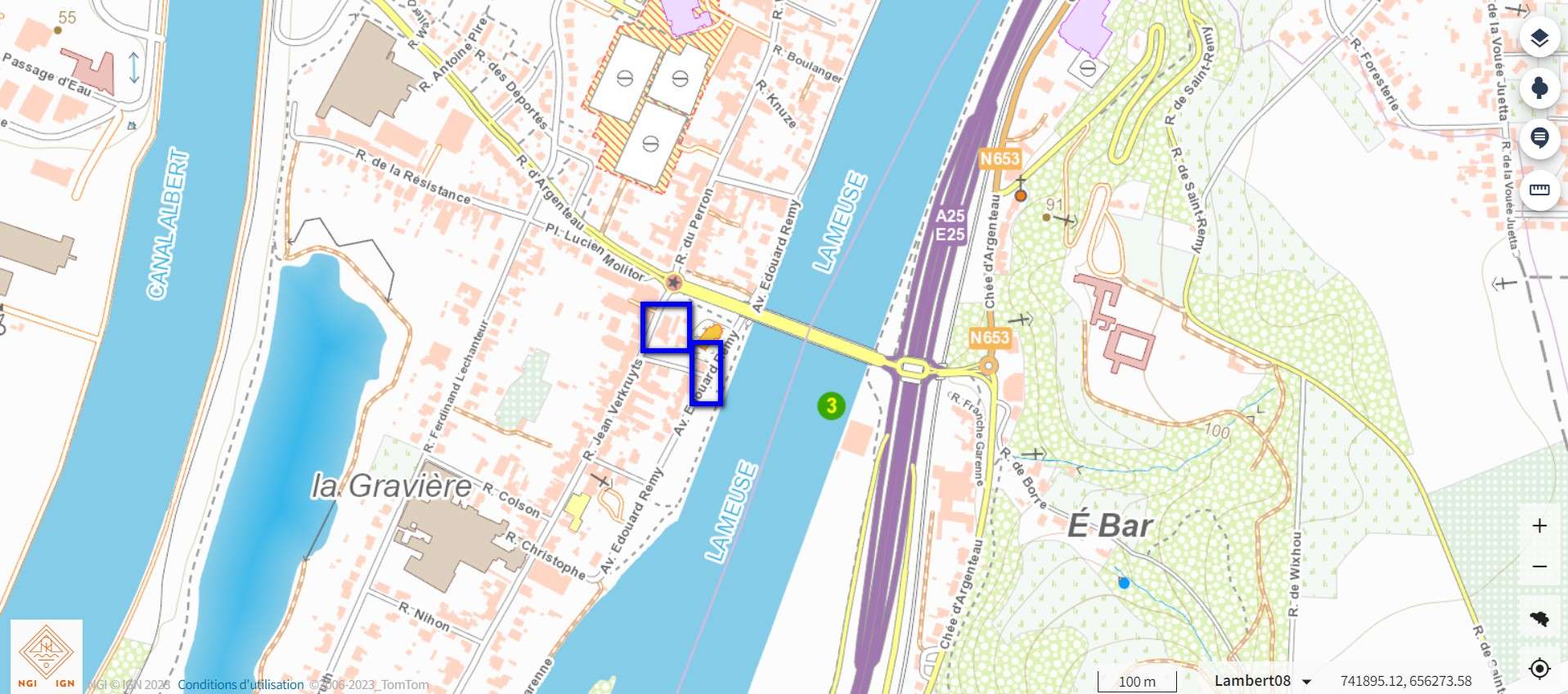Tap the tree icon button
This screenshot has height=694, width=1568.
pyautogui.click(x=1539, y=87)
